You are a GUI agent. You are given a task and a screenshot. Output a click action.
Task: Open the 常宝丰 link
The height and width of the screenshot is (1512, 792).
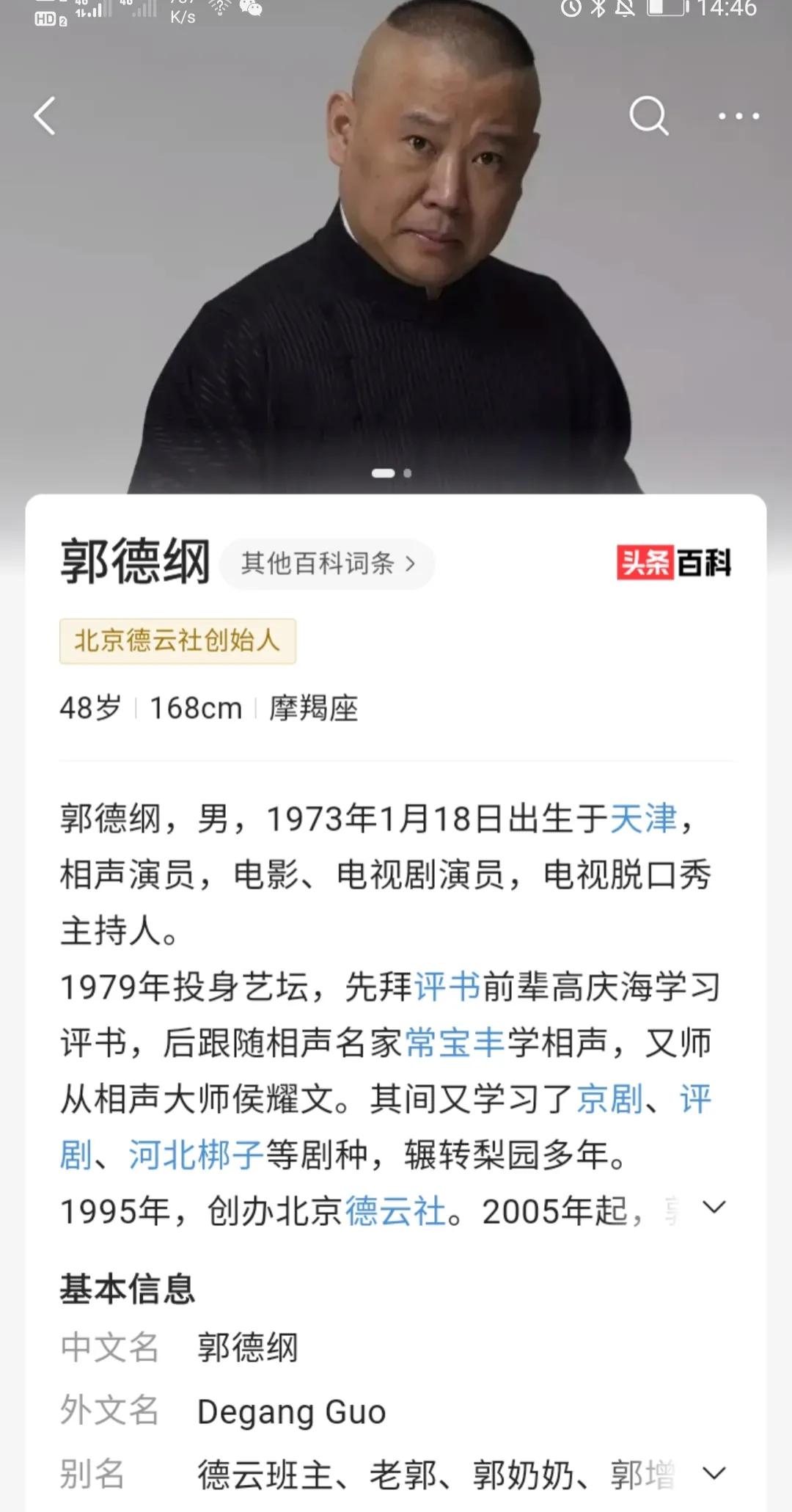tap(455, 1042)
